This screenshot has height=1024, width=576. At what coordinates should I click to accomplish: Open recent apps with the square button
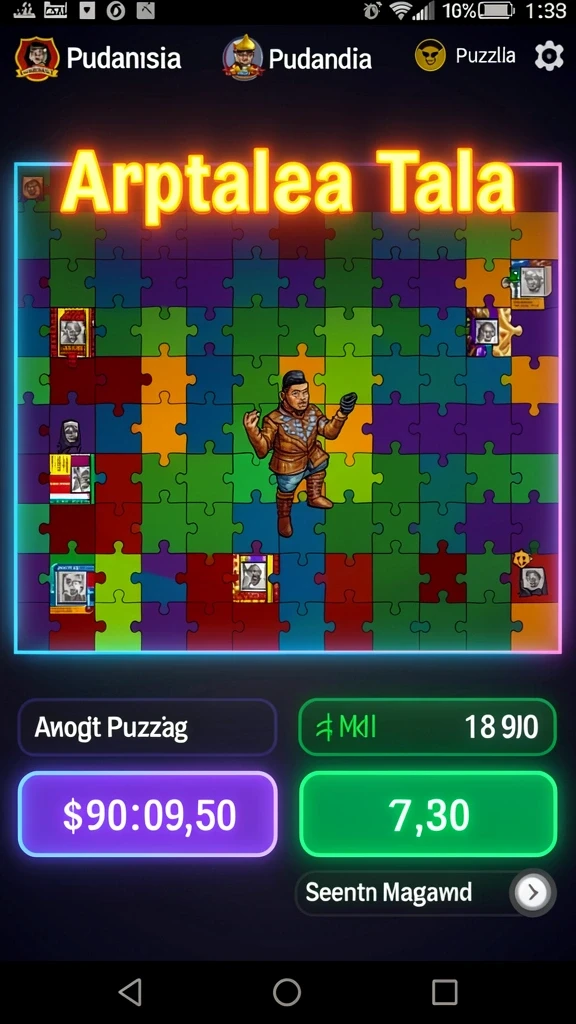tap(445, 992)
